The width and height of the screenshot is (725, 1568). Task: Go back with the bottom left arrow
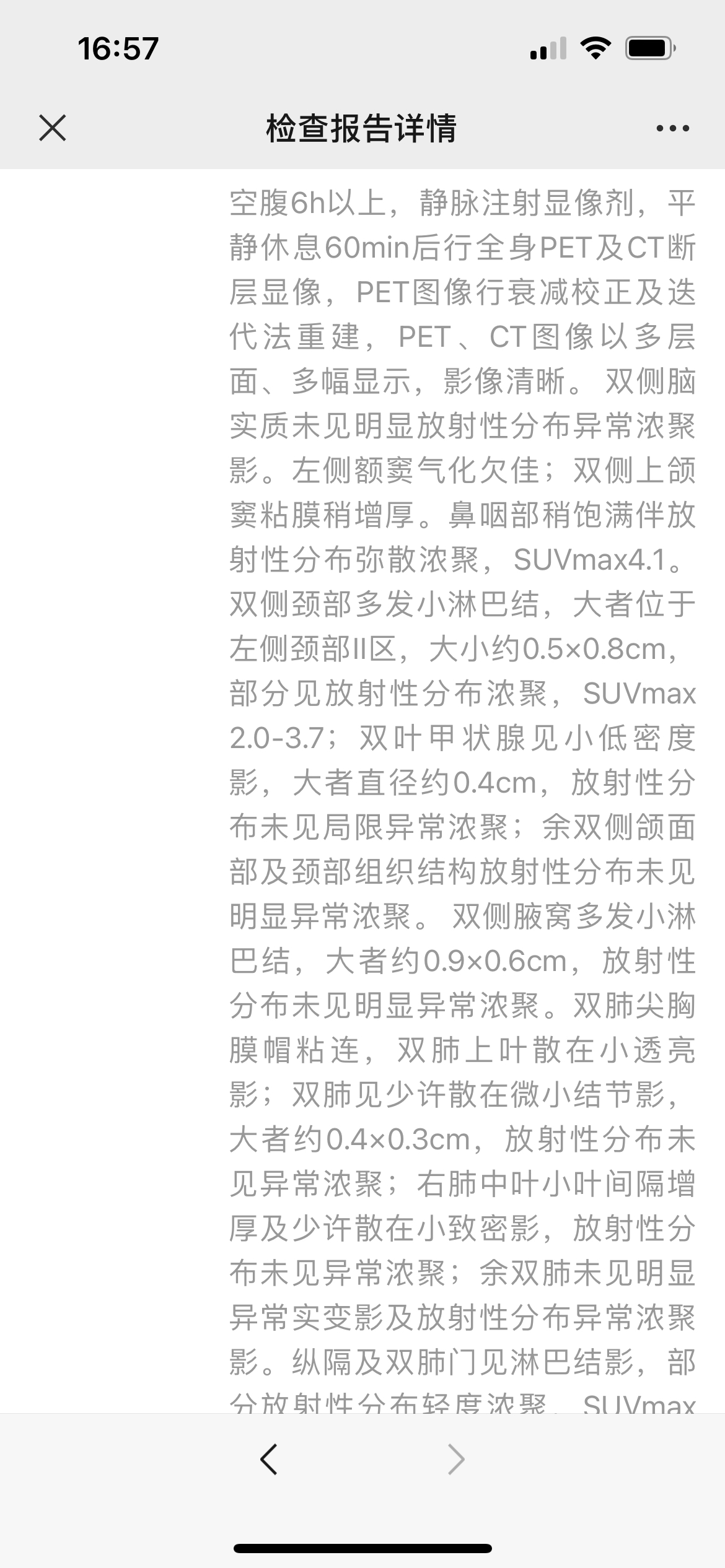[268, 1460]
